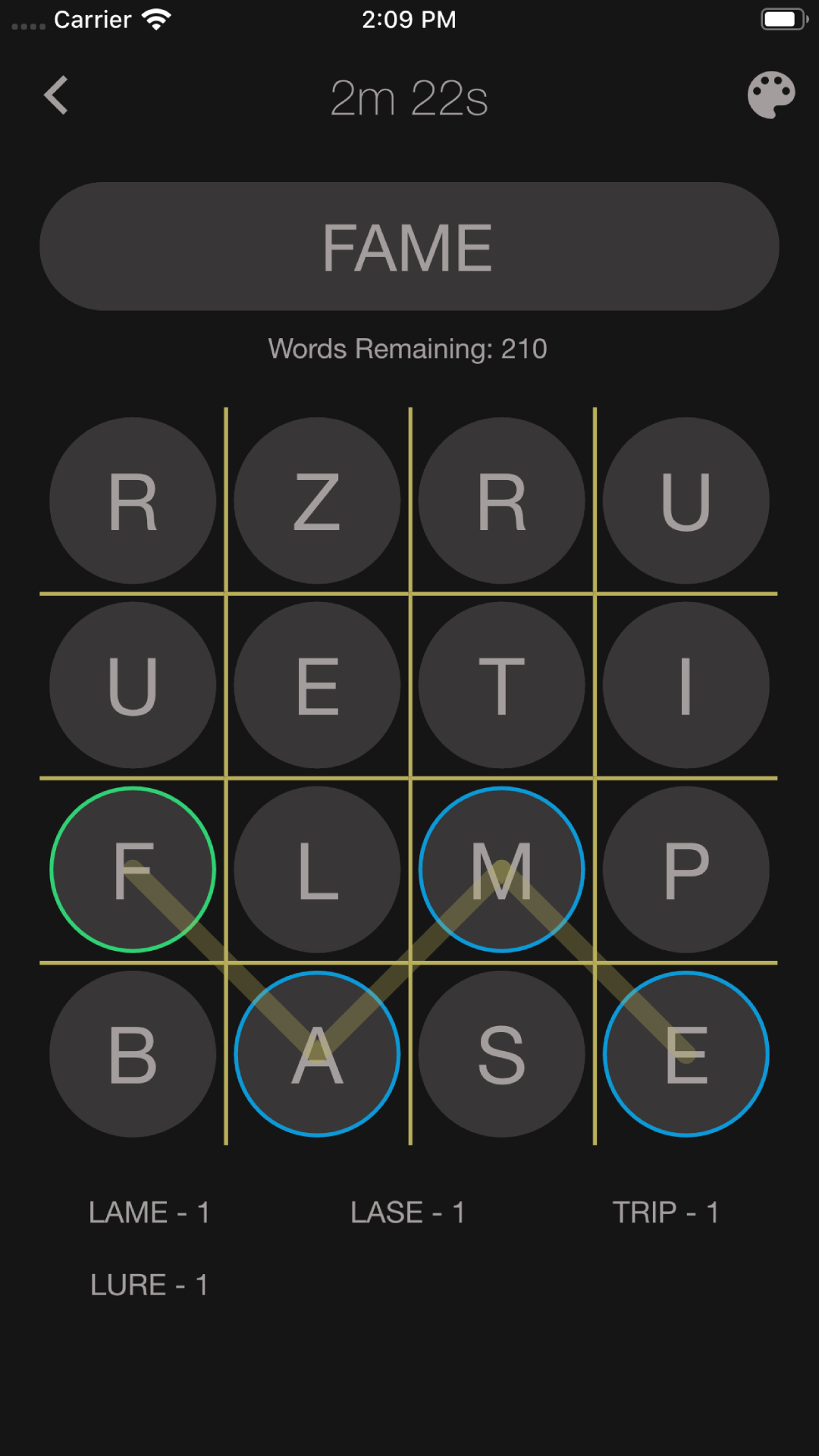
Task: Open the color theme palette
Action: coord(770,96)
